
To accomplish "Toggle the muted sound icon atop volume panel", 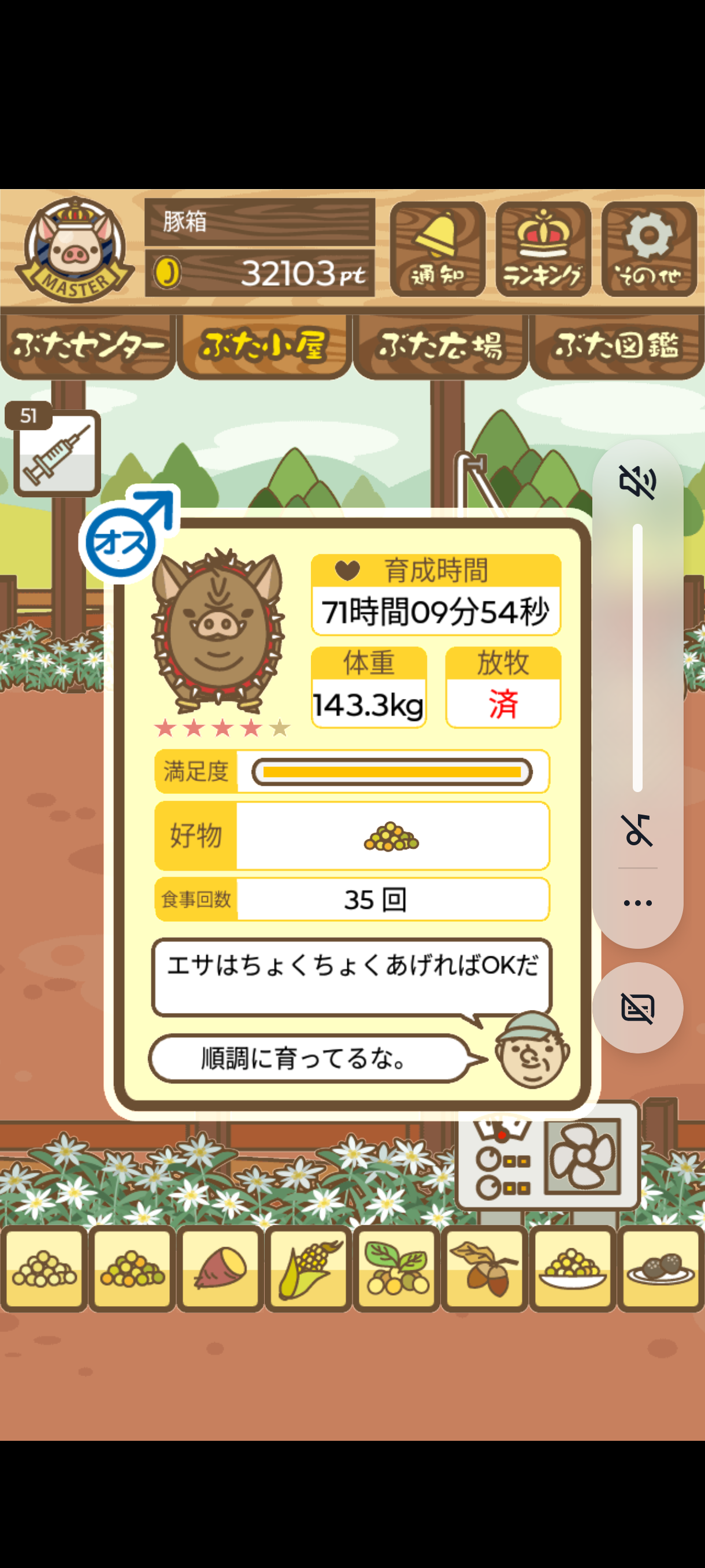I will pyautogui.click(x=637, y=481).
